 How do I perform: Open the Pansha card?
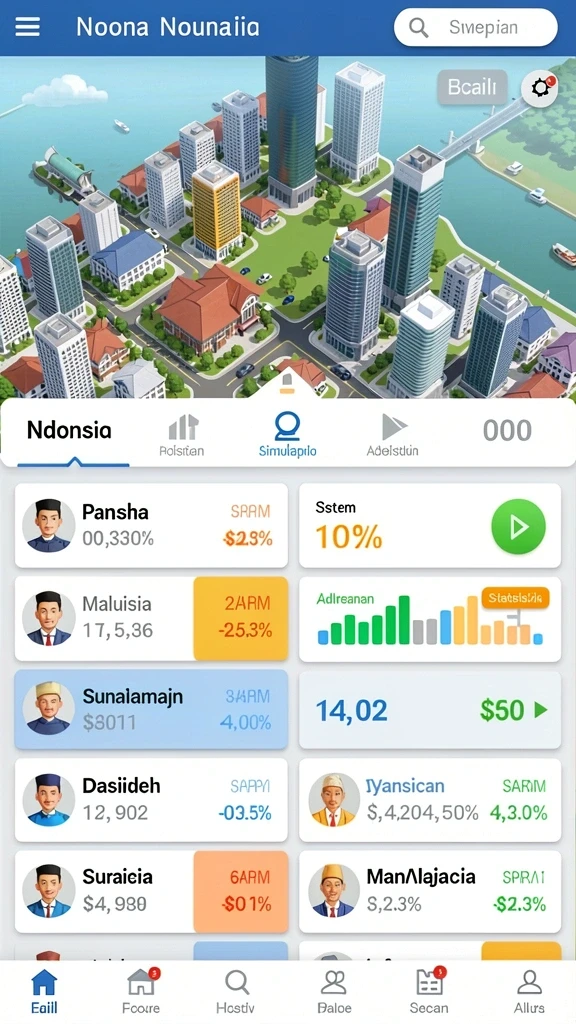click(151, 525)
